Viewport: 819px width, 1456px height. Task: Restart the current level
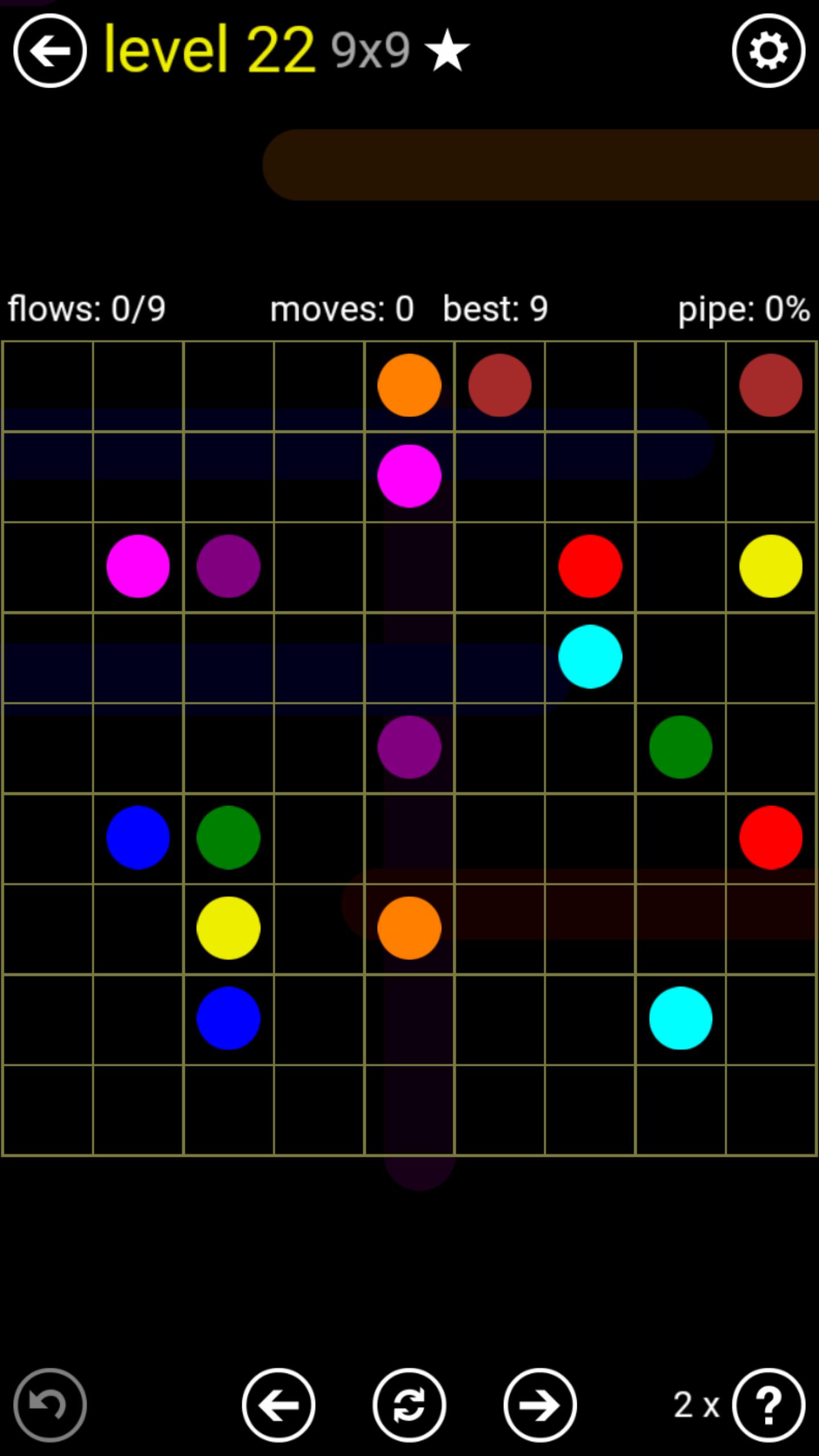[x=409, y=1405]
